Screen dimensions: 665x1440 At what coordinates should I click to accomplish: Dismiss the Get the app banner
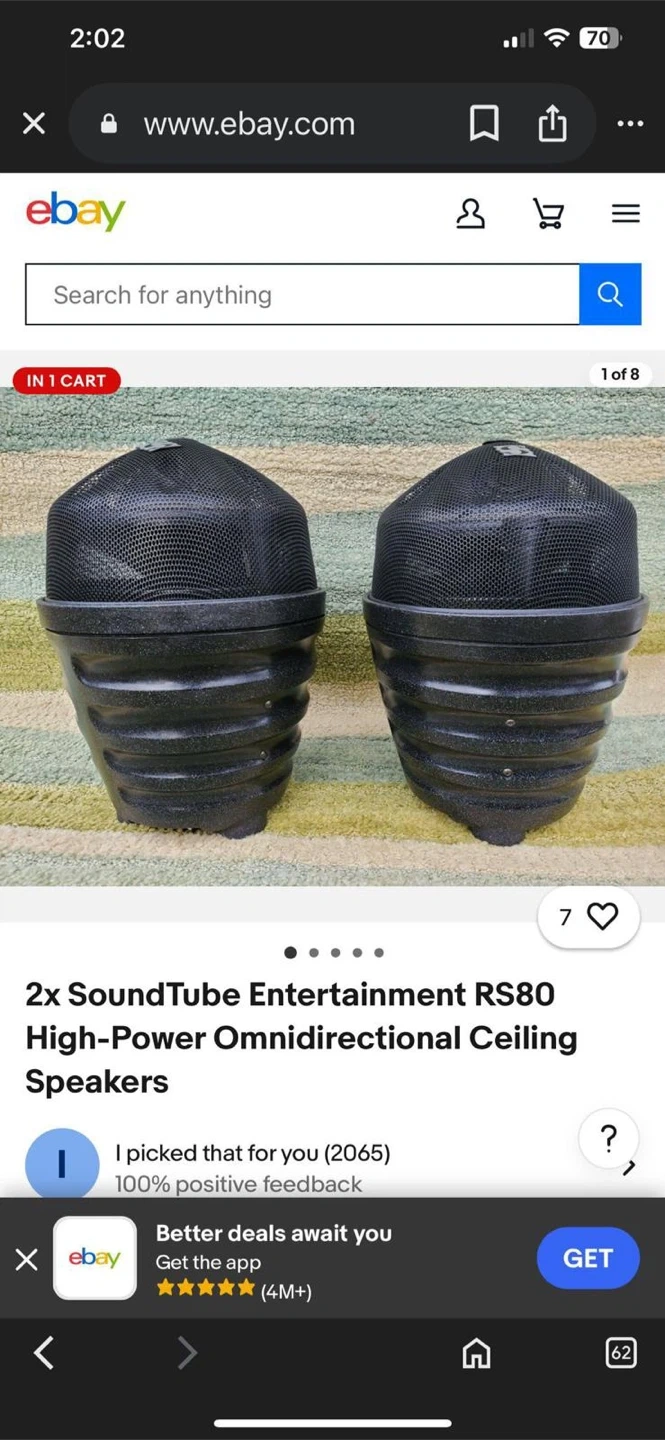click(27, 1258)
